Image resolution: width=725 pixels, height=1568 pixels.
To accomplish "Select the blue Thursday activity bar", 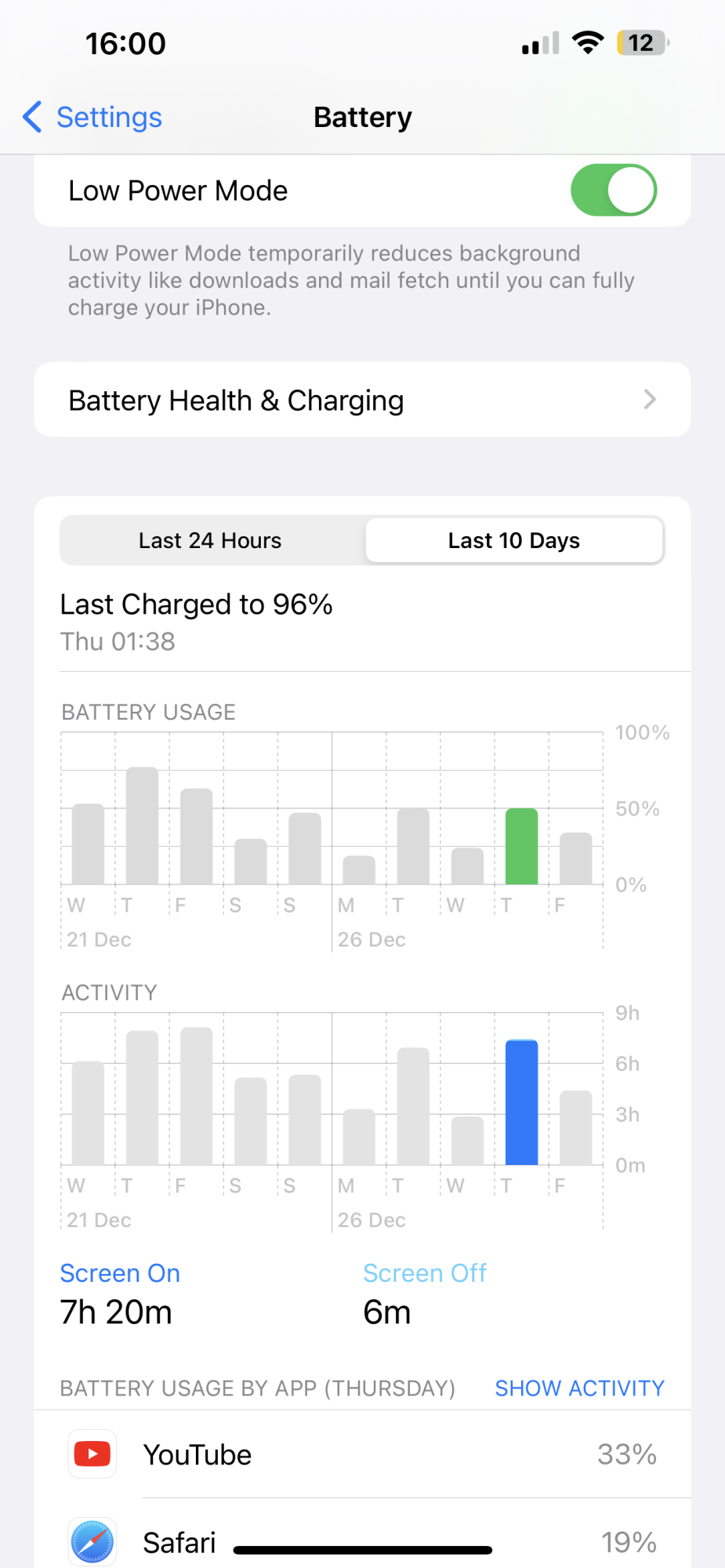I will [521, 1102].
